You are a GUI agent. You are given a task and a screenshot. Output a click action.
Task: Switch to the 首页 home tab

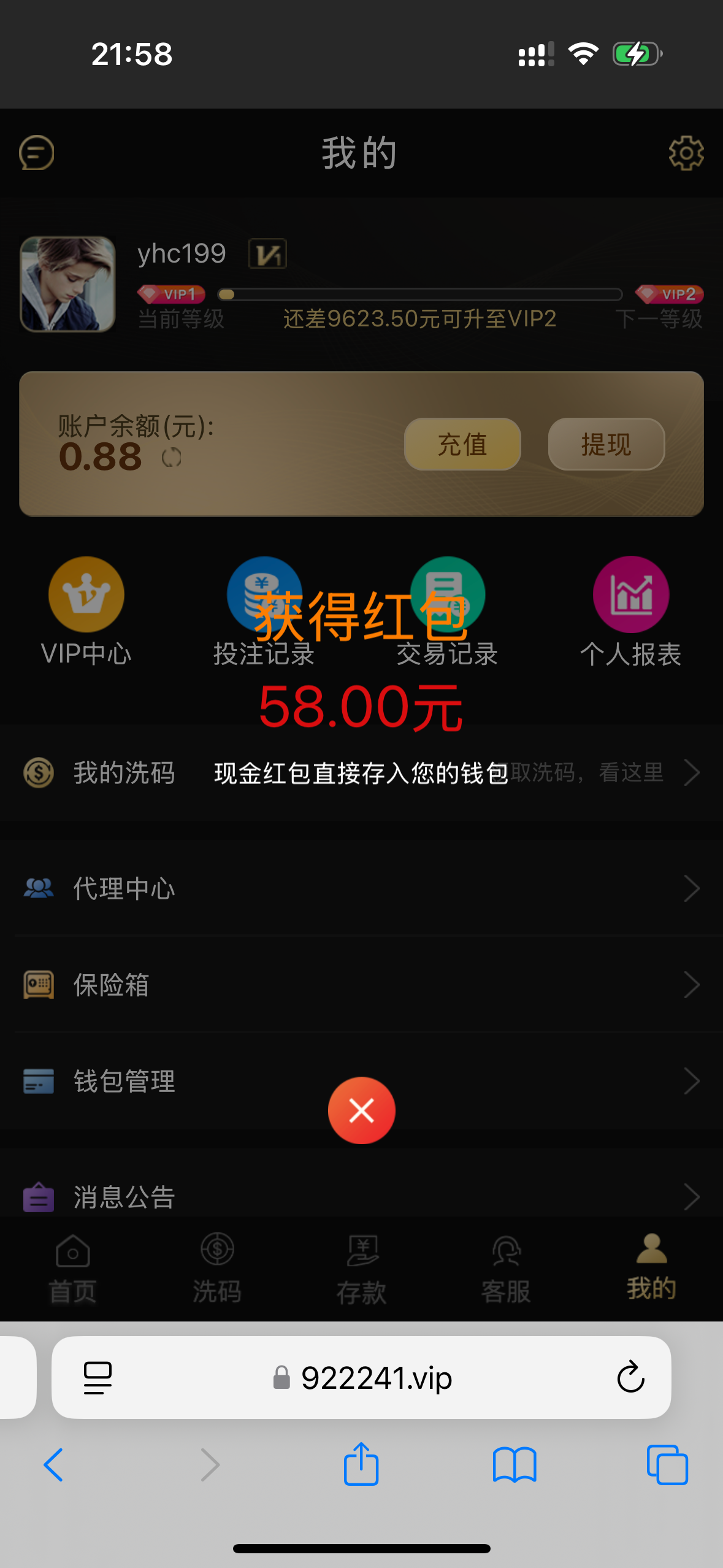pyautogui.click(x=73, y=1269)
